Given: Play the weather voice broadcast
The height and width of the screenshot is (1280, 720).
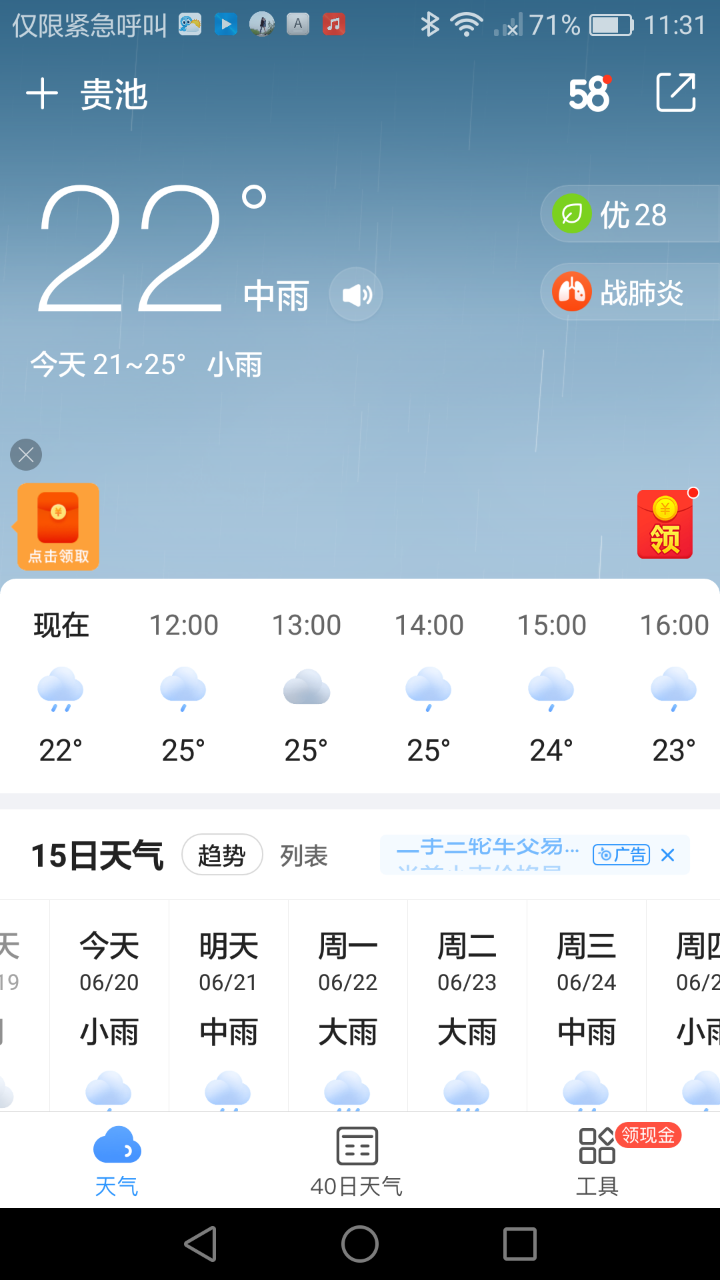Looking at the screenshot, I should click(356, 295).
